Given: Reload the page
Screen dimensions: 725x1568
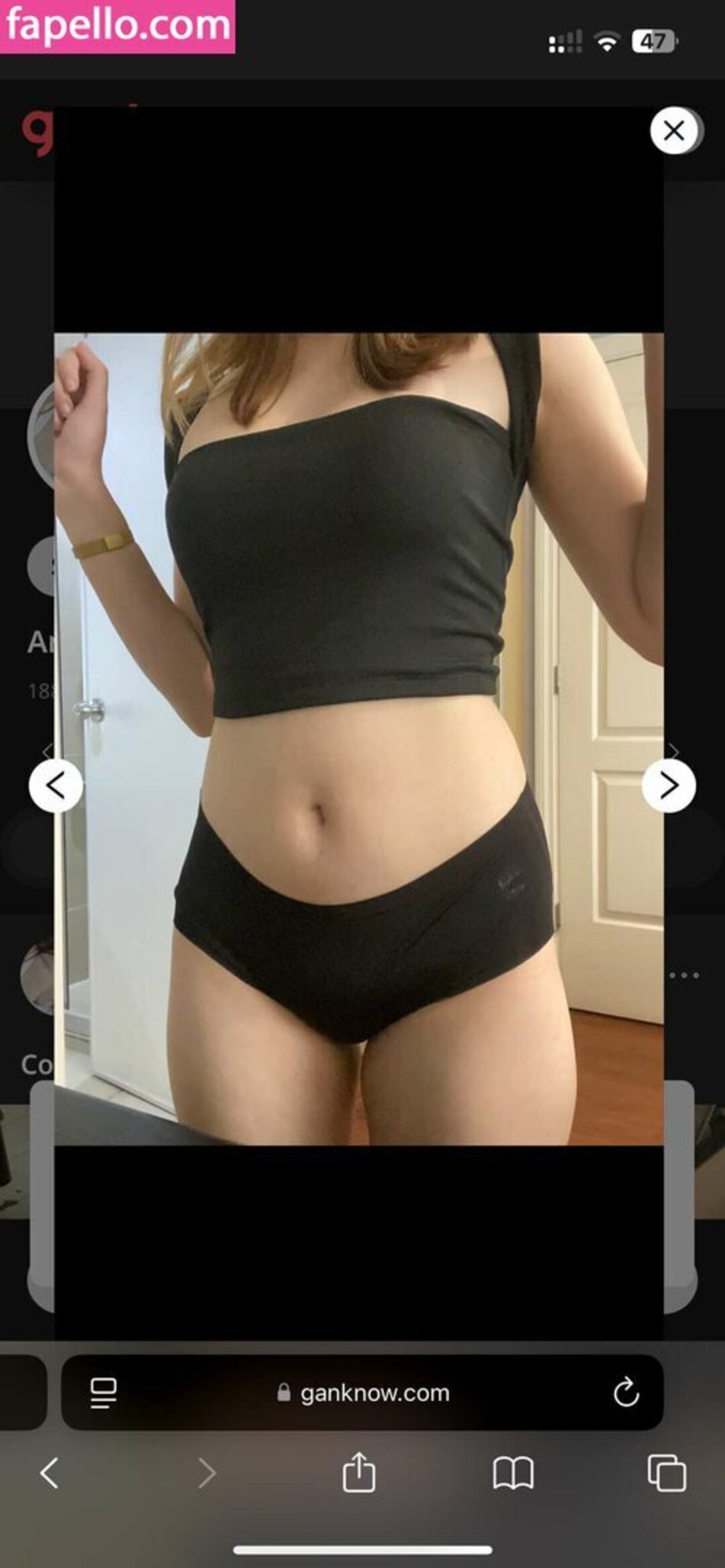Looking at the screenshot, I should click(626, 1393).
